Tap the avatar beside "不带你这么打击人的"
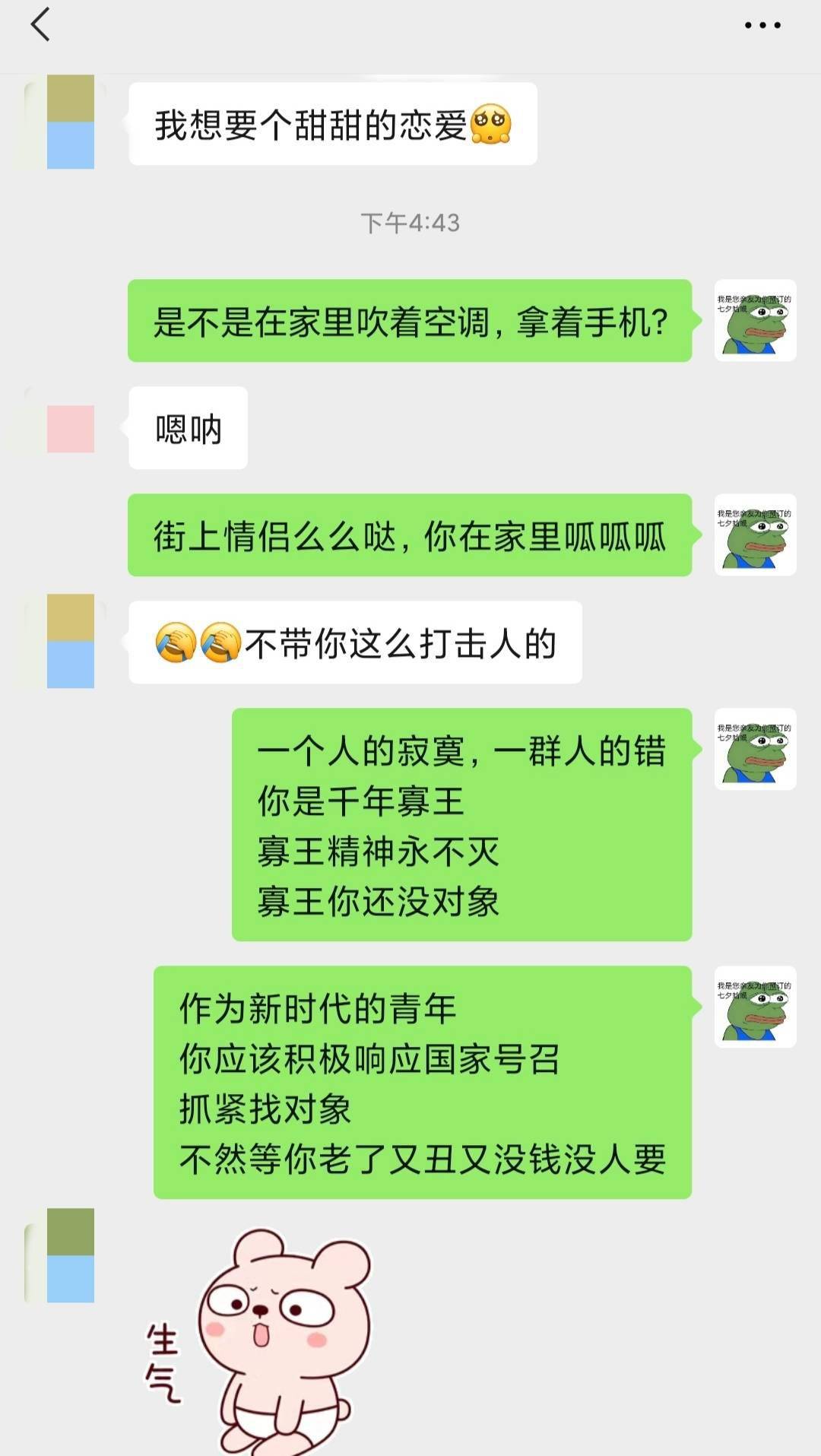The height and width of the screenshot is (1456, 821). tap(70, 641)
